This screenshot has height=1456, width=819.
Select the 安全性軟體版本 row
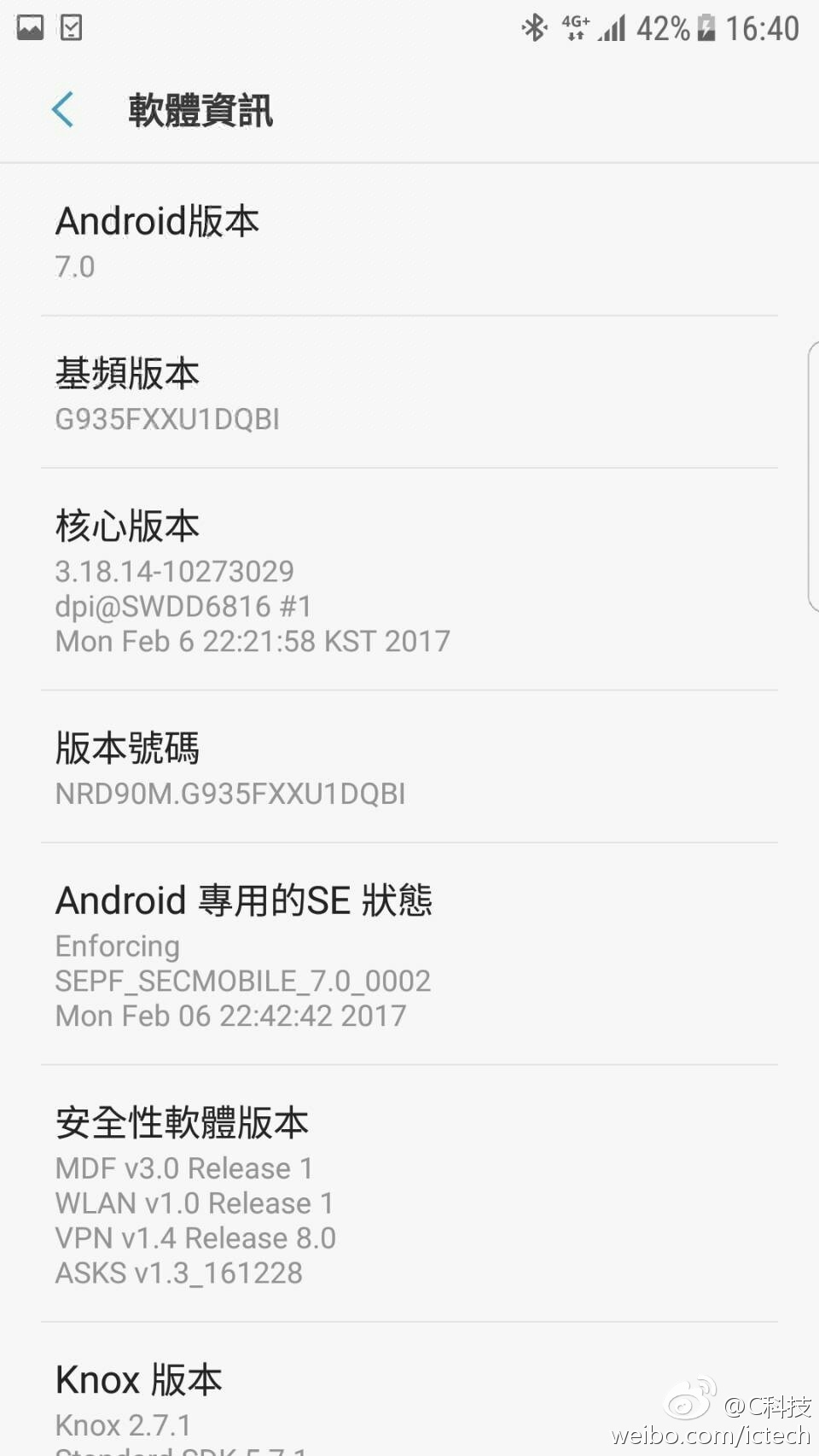(x=409, y=1195)
